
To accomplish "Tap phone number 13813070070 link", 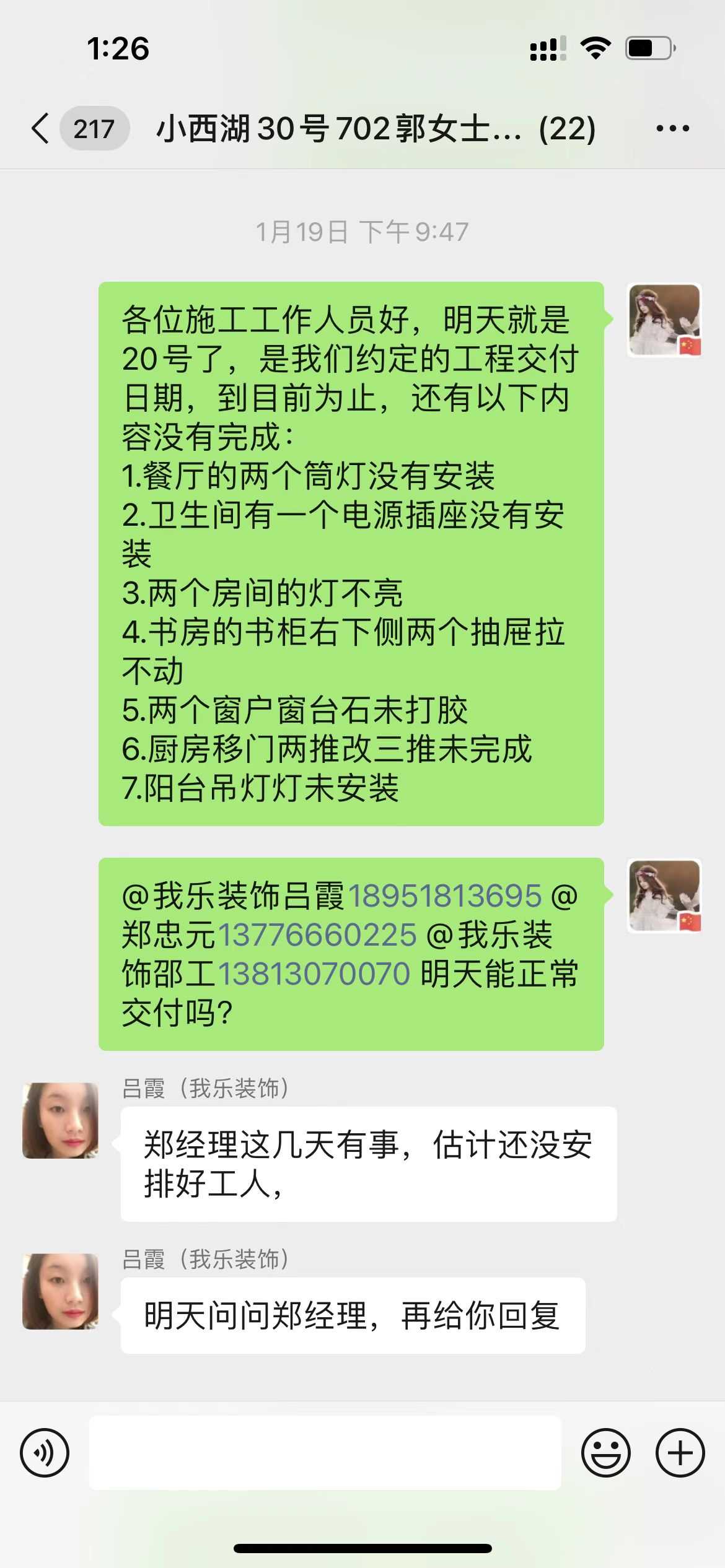I will pyautogui.click(x=314, y=974).
